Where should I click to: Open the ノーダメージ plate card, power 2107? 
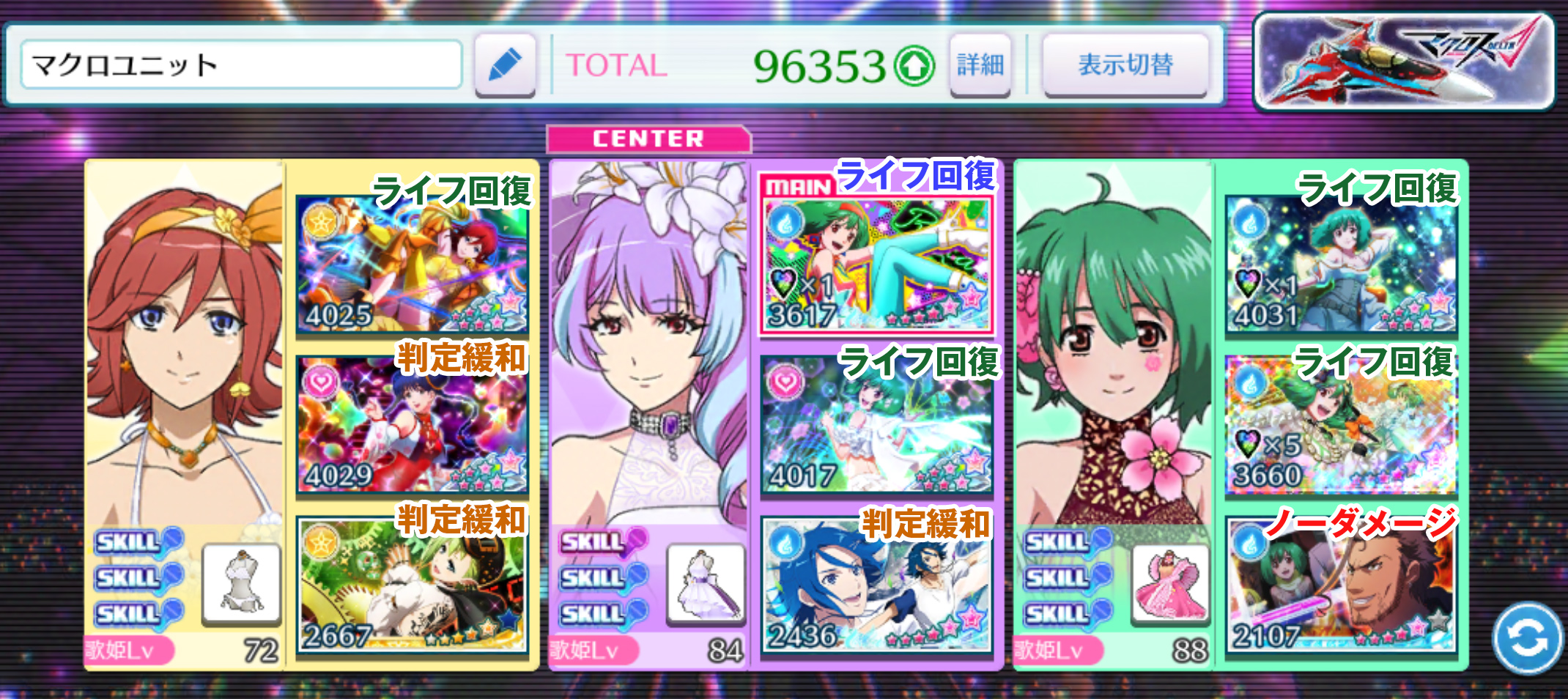click(x=1340, y=584)
